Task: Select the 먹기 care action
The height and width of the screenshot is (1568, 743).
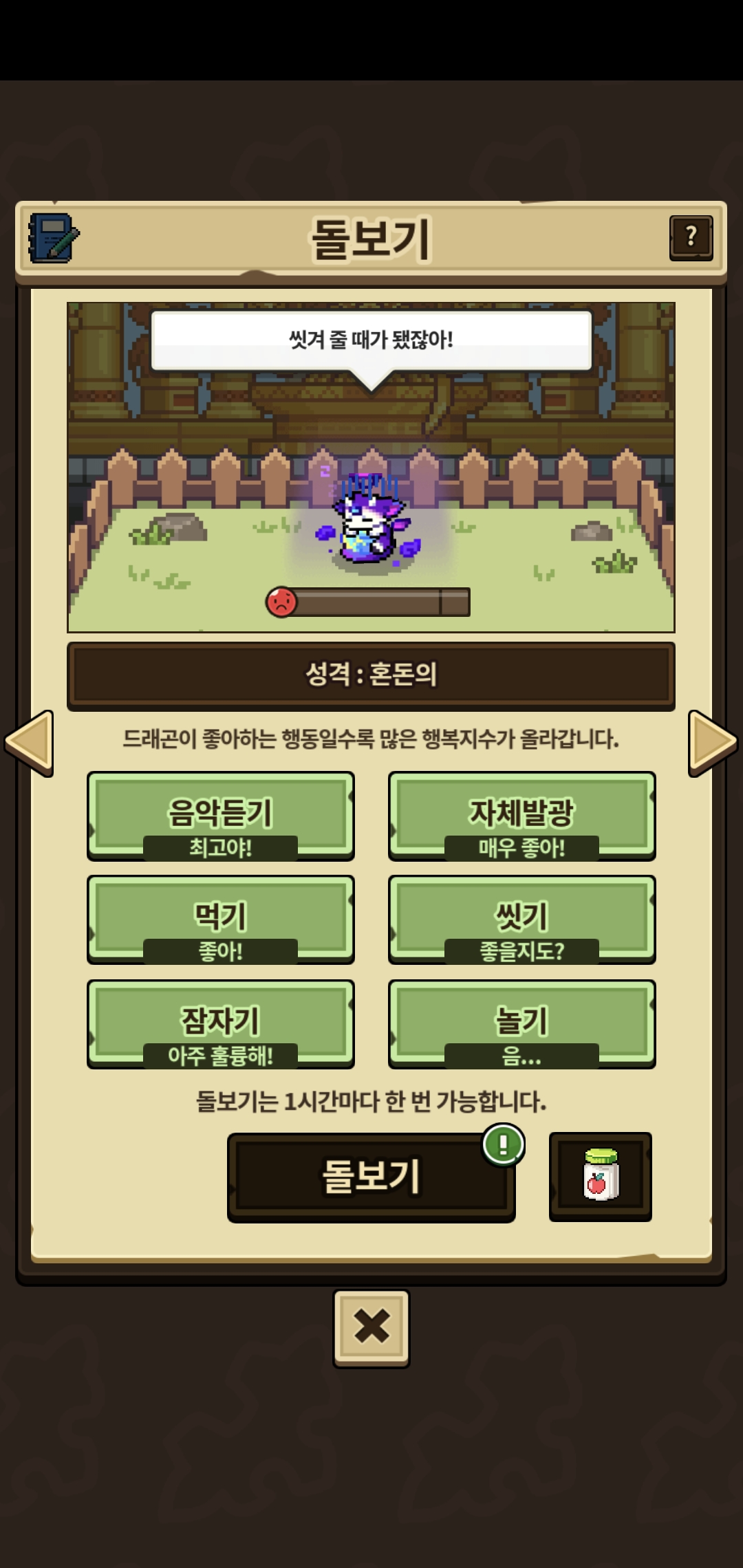Action: coord(220,919)
